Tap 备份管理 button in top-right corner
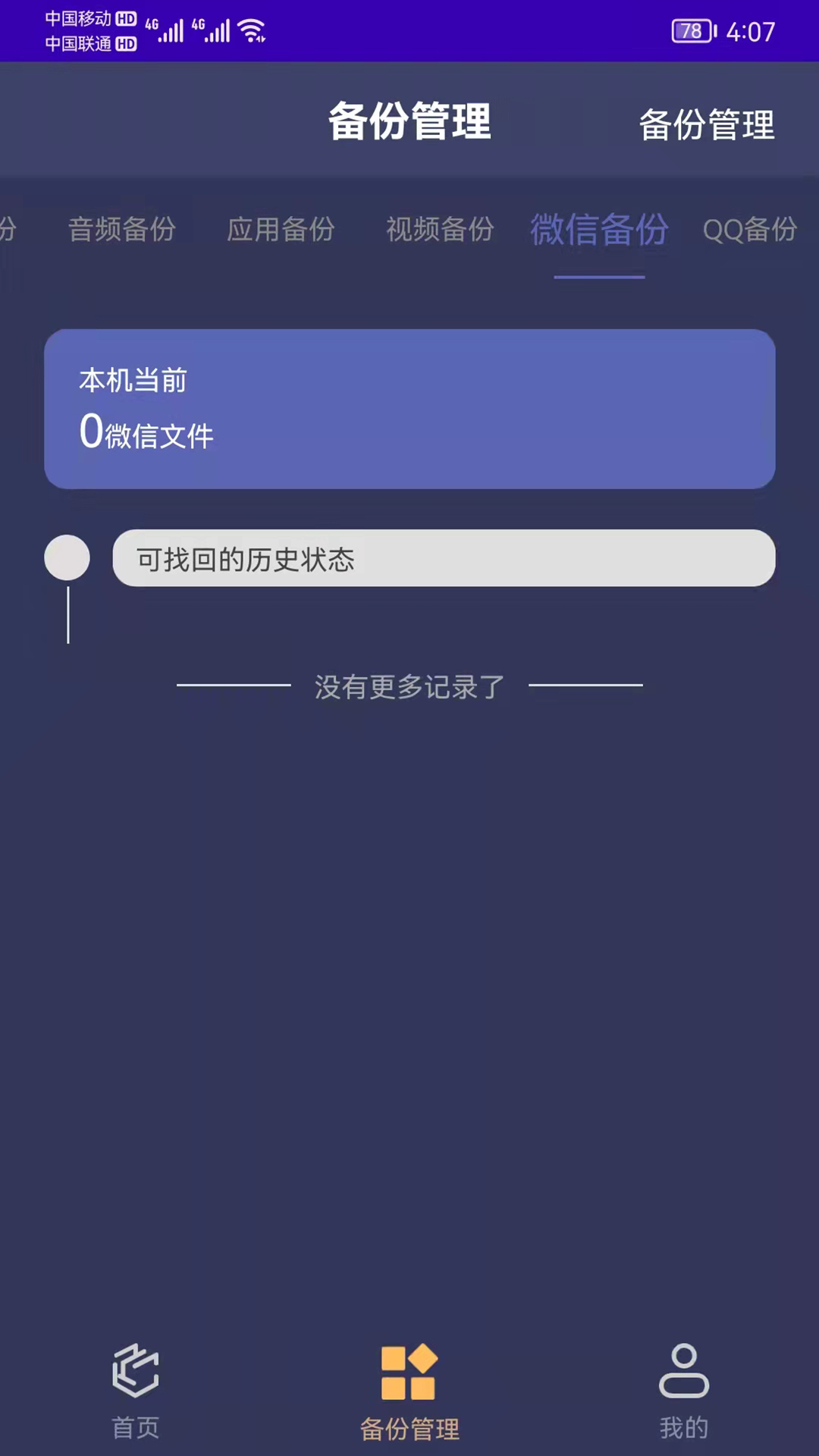 coord(707,125)
